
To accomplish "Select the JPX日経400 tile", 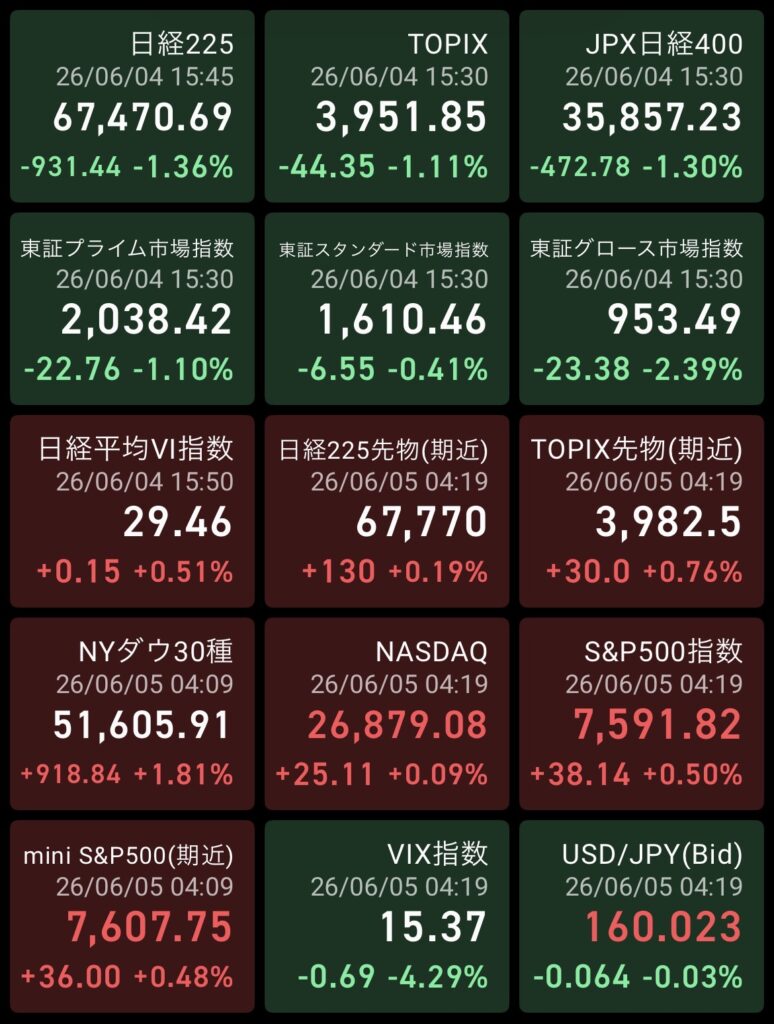I will tap(641, 106).
